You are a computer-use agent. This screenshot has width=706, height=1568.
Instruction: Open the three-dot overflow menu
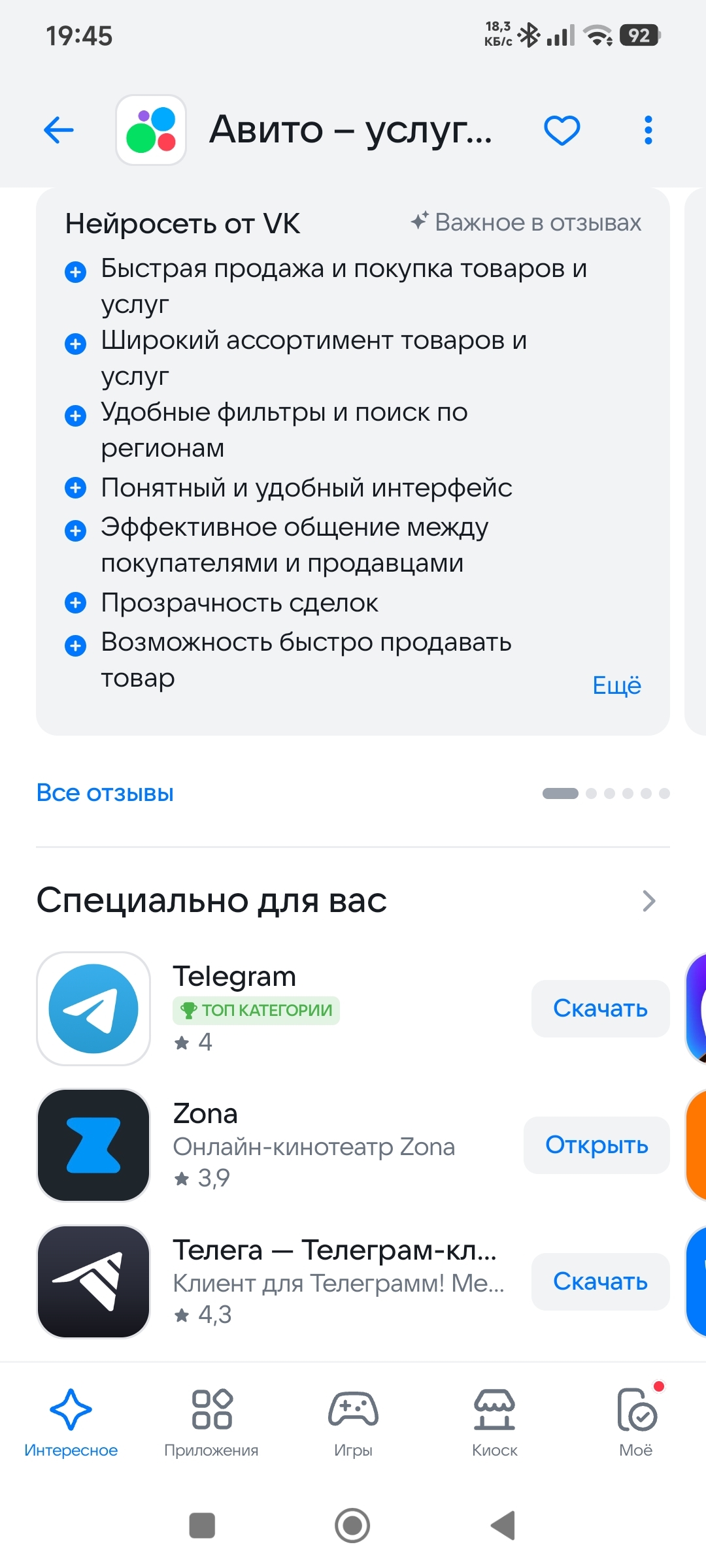point(648,130)
